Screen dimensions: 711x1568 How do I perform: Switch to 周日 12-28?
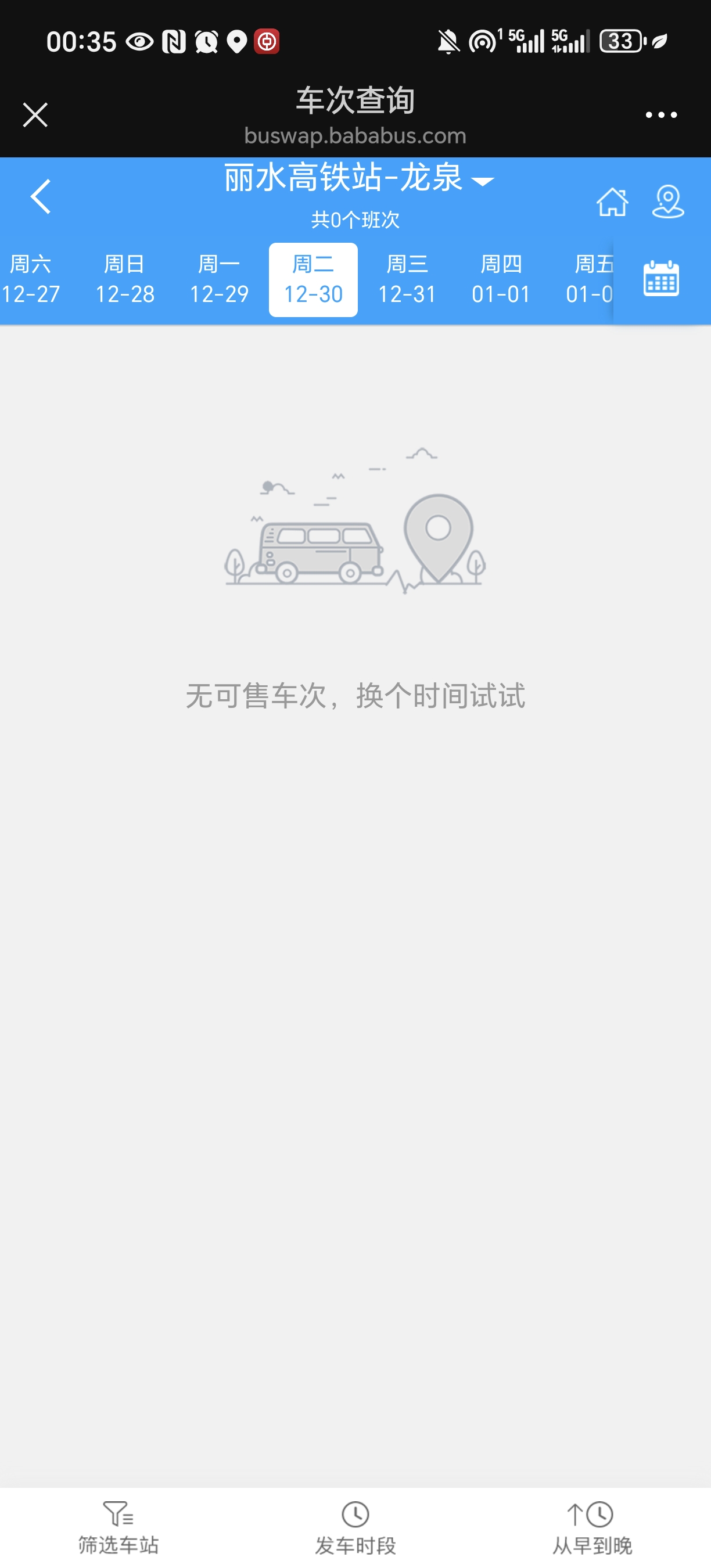[x=125, y=280]
